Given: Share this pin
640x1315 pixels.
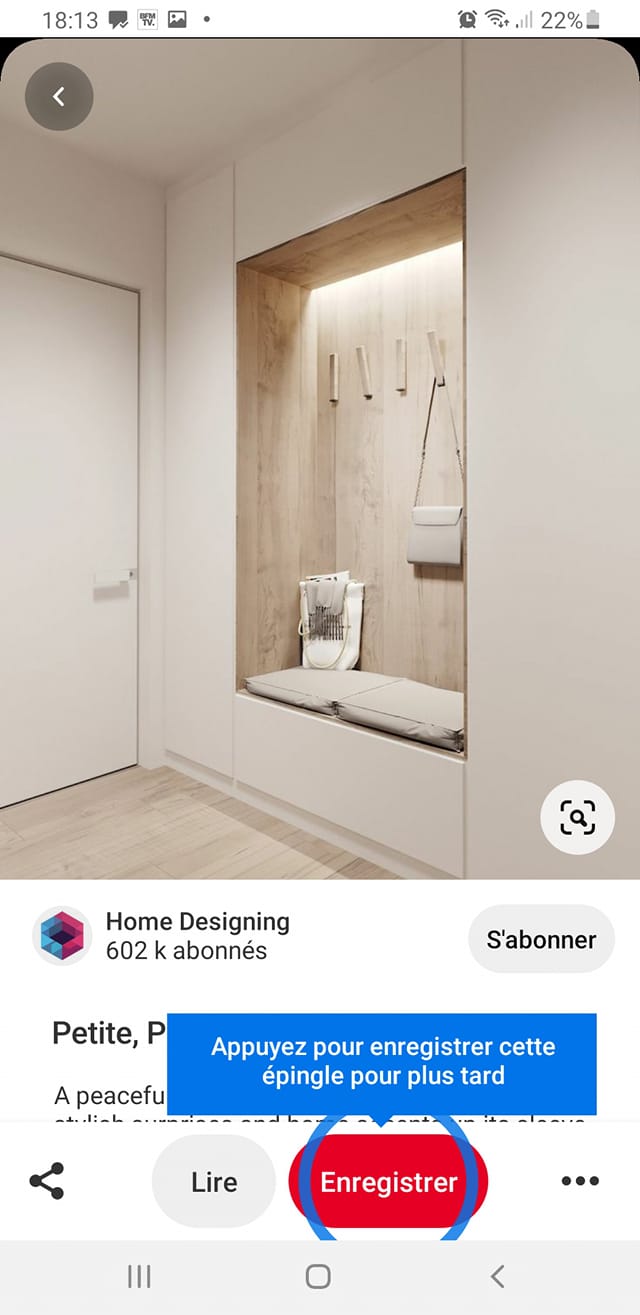Looking at the screenshot, I should pos(47,1181).
